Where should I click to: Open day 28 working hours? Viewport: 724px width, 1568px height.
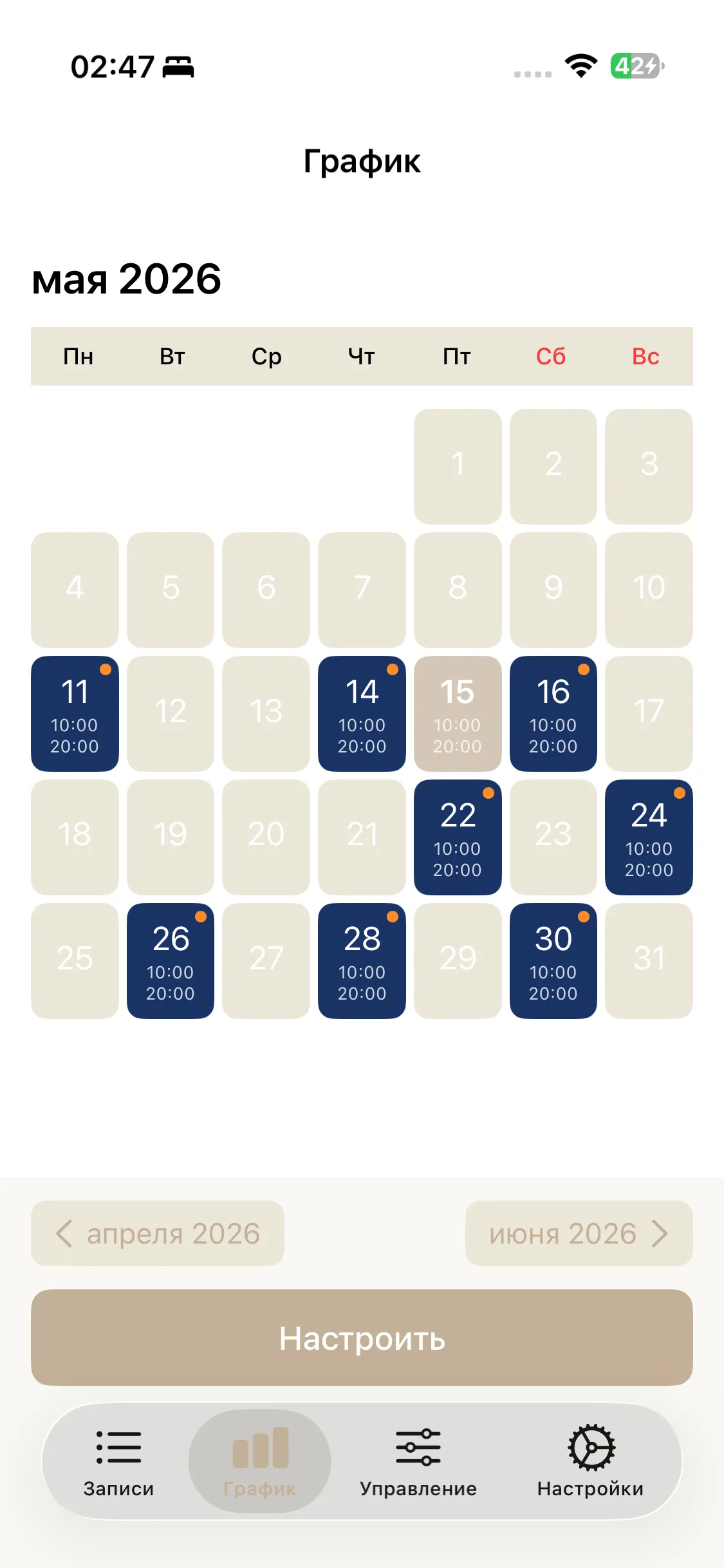362,961
